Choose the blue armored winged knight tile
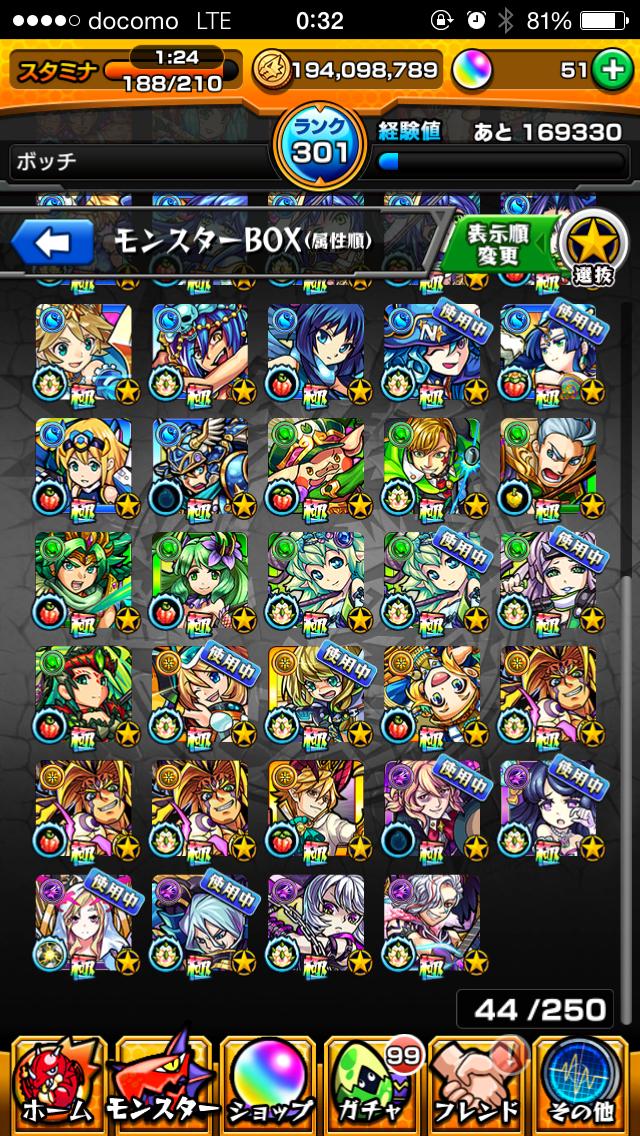 point(200,467)
